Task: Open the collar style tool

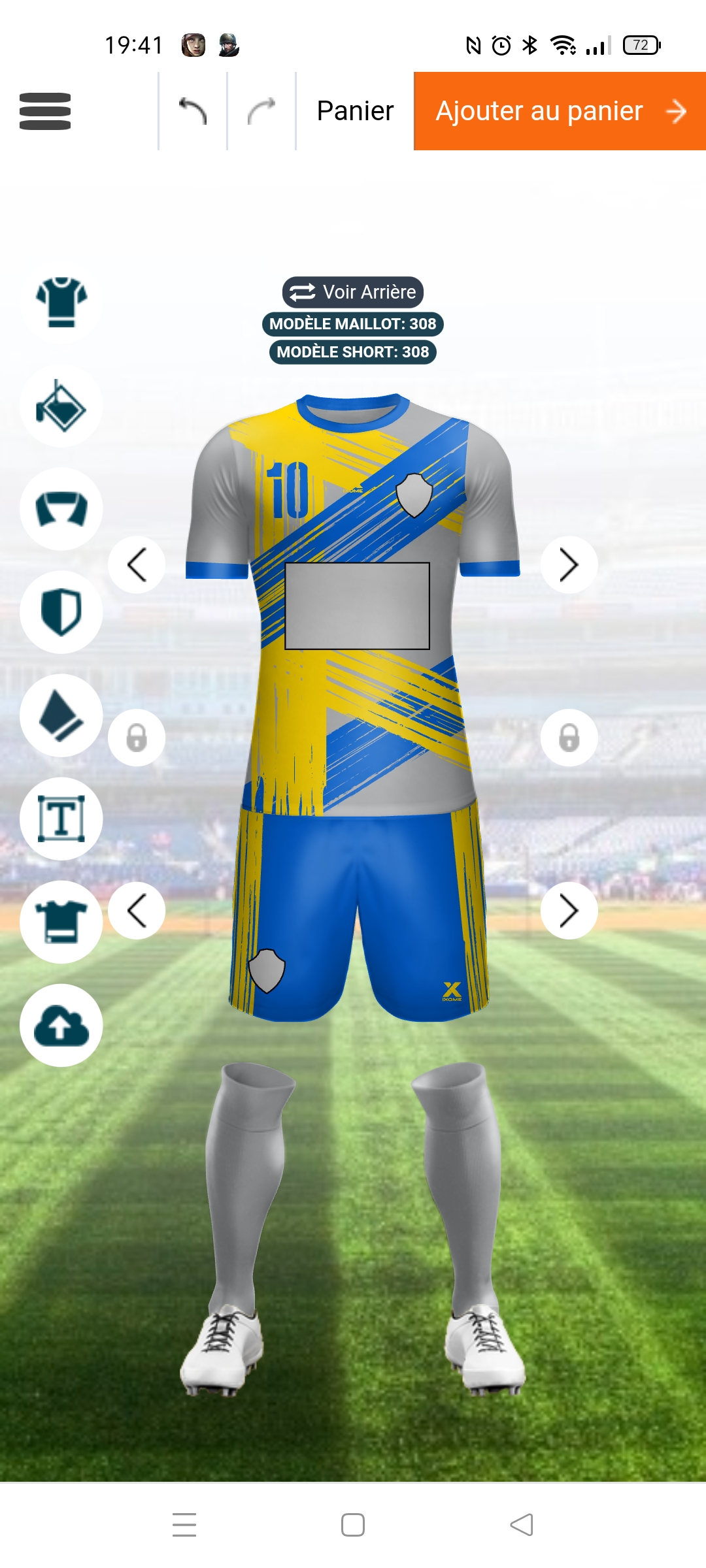Action: [61, 509]
